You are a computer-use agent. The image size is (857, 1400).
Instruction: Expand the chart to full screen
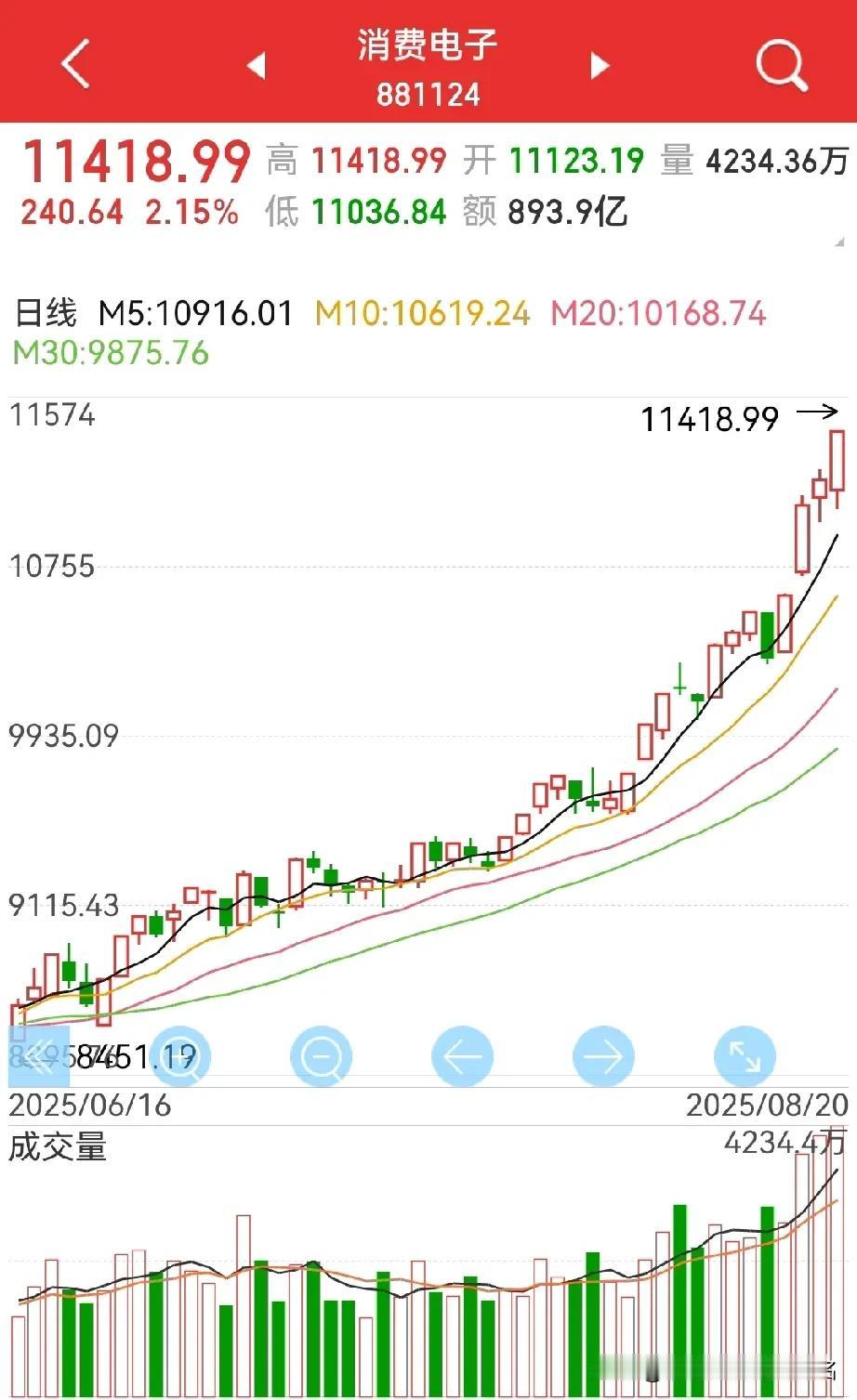745,1057
